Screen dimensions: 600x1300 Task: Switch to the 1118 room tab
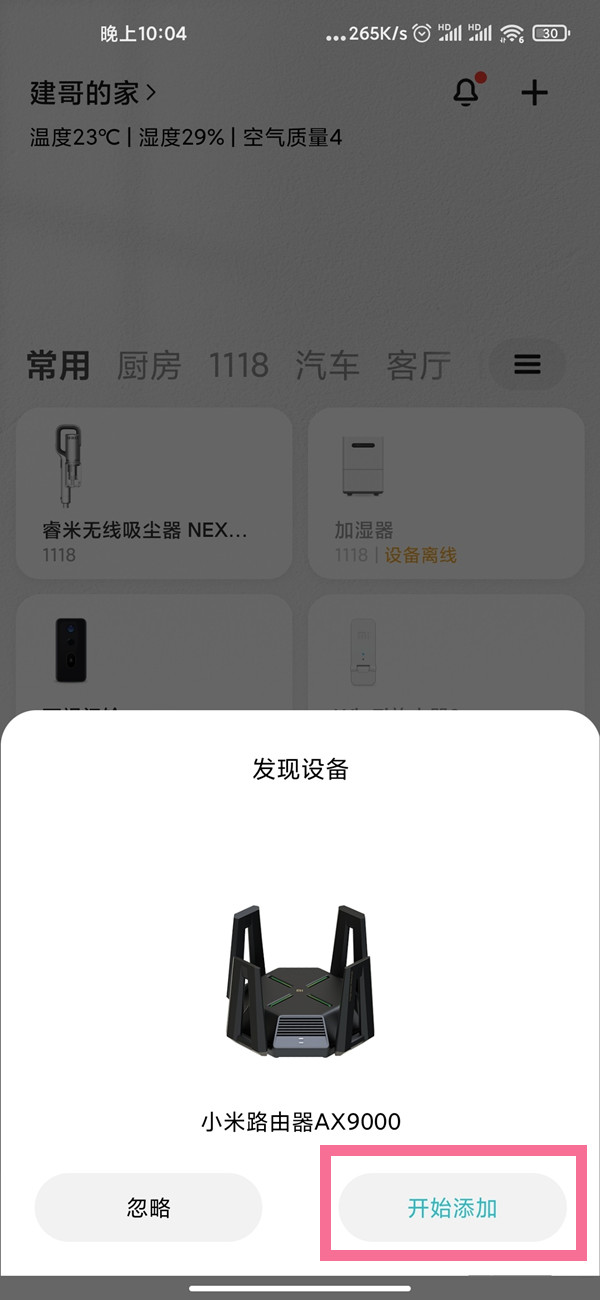click(238, 366)
